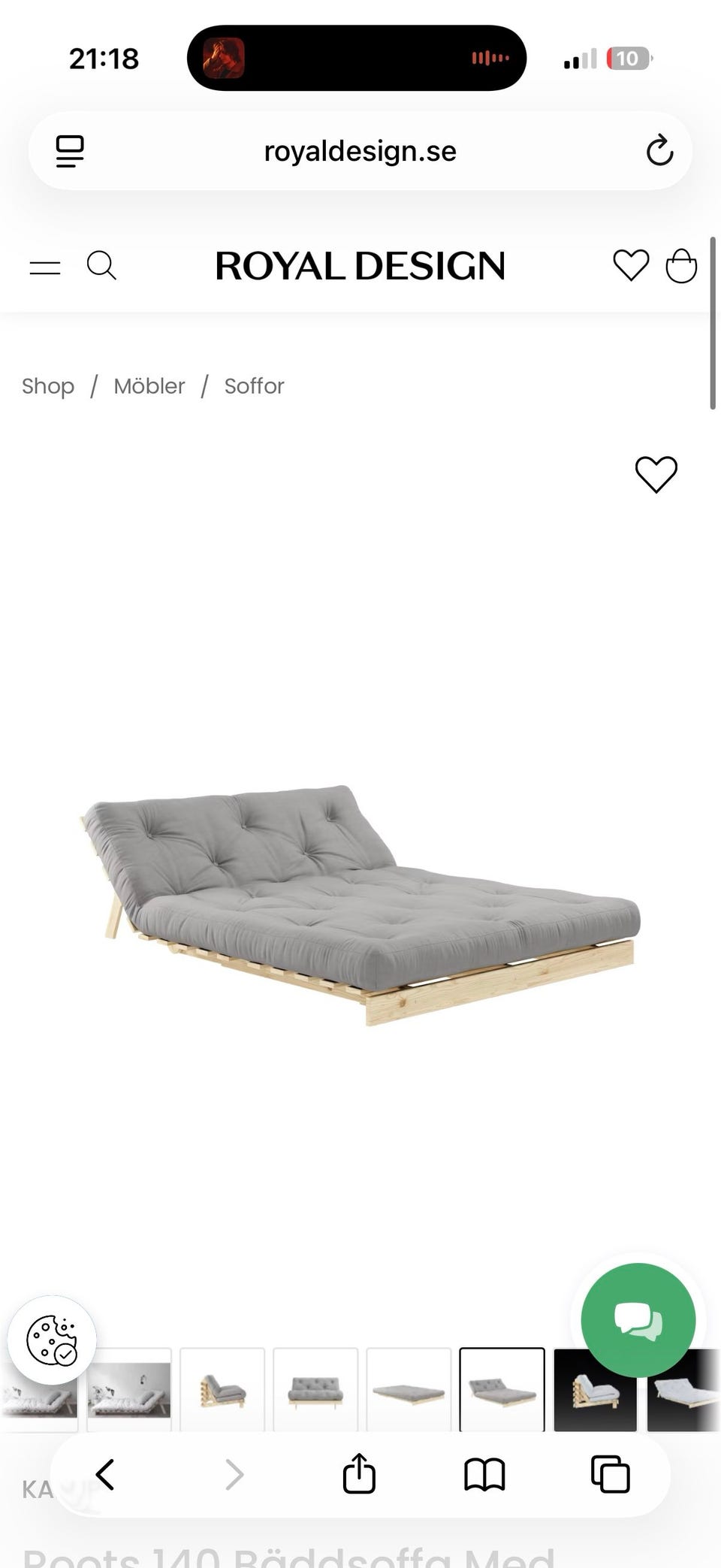Open the wishlist heart in the header

coord(631,265)
